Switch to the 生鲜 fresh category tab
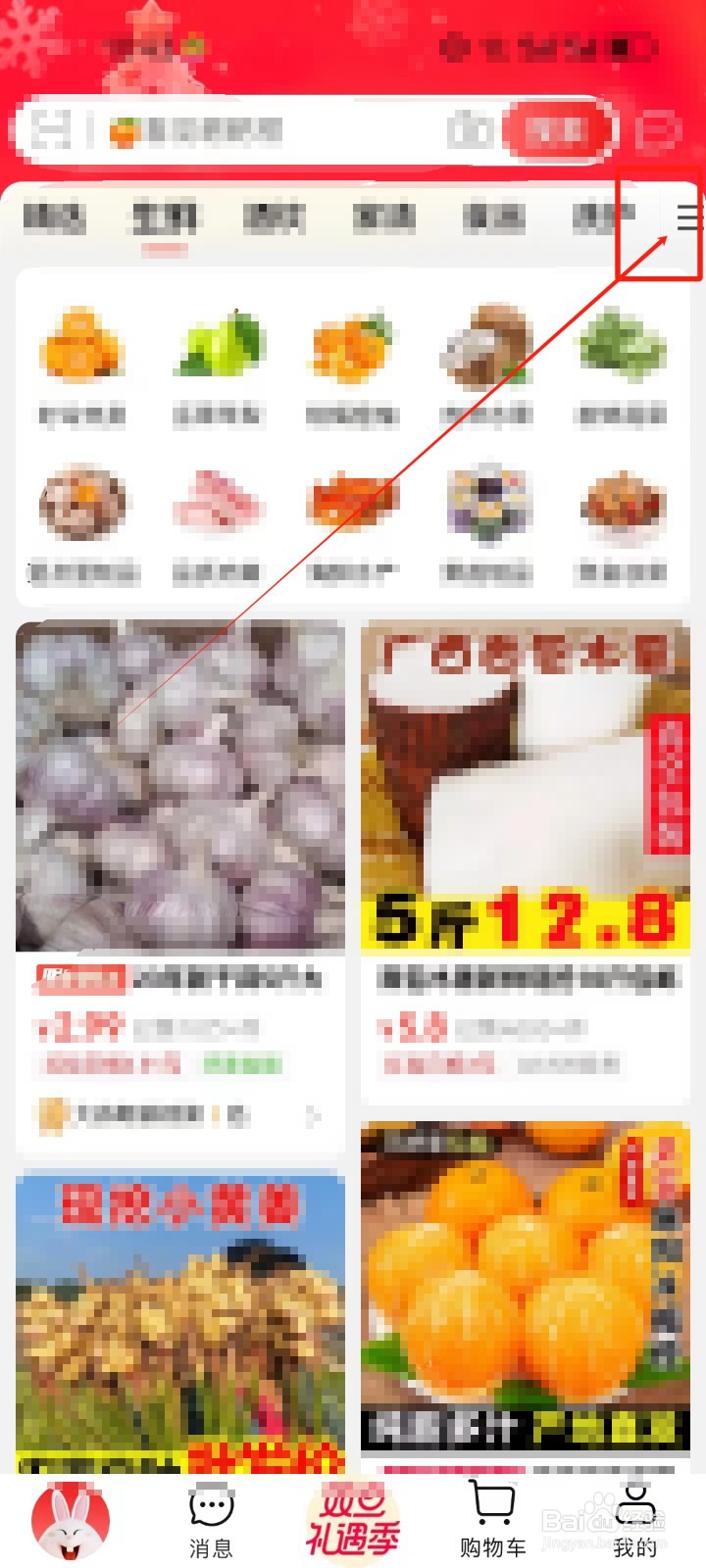 [x=163, y=218]
